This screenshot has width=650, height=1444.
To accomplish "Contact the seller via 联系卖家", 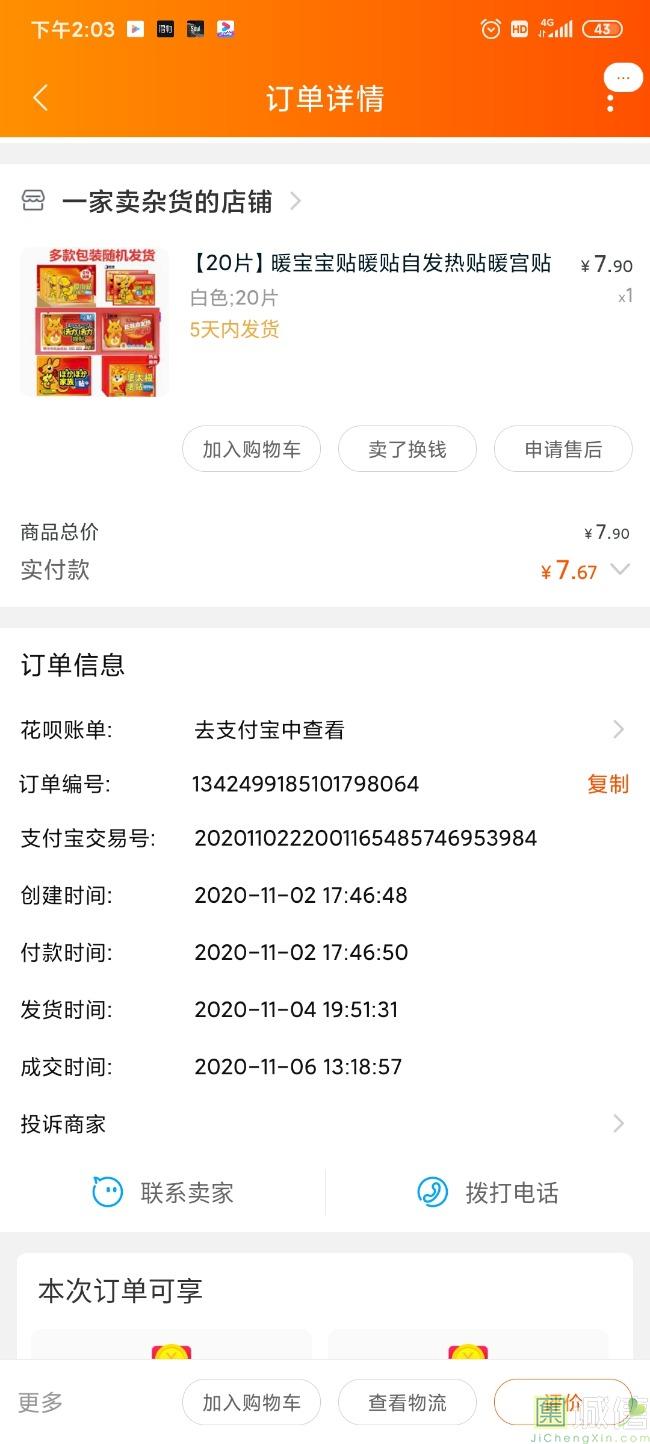I will click(164, 1192).
